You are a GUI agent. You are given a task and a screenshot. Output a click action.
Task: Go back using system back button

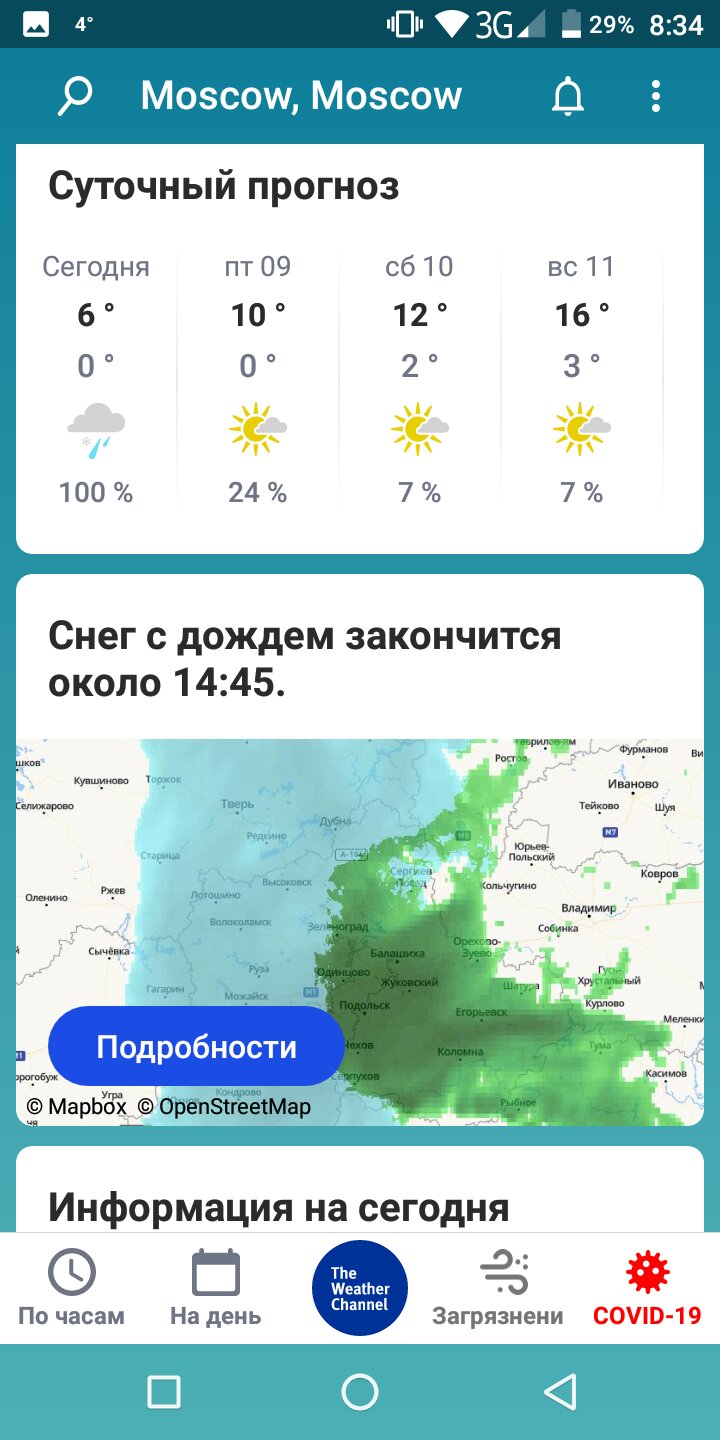pos(560,1392)
